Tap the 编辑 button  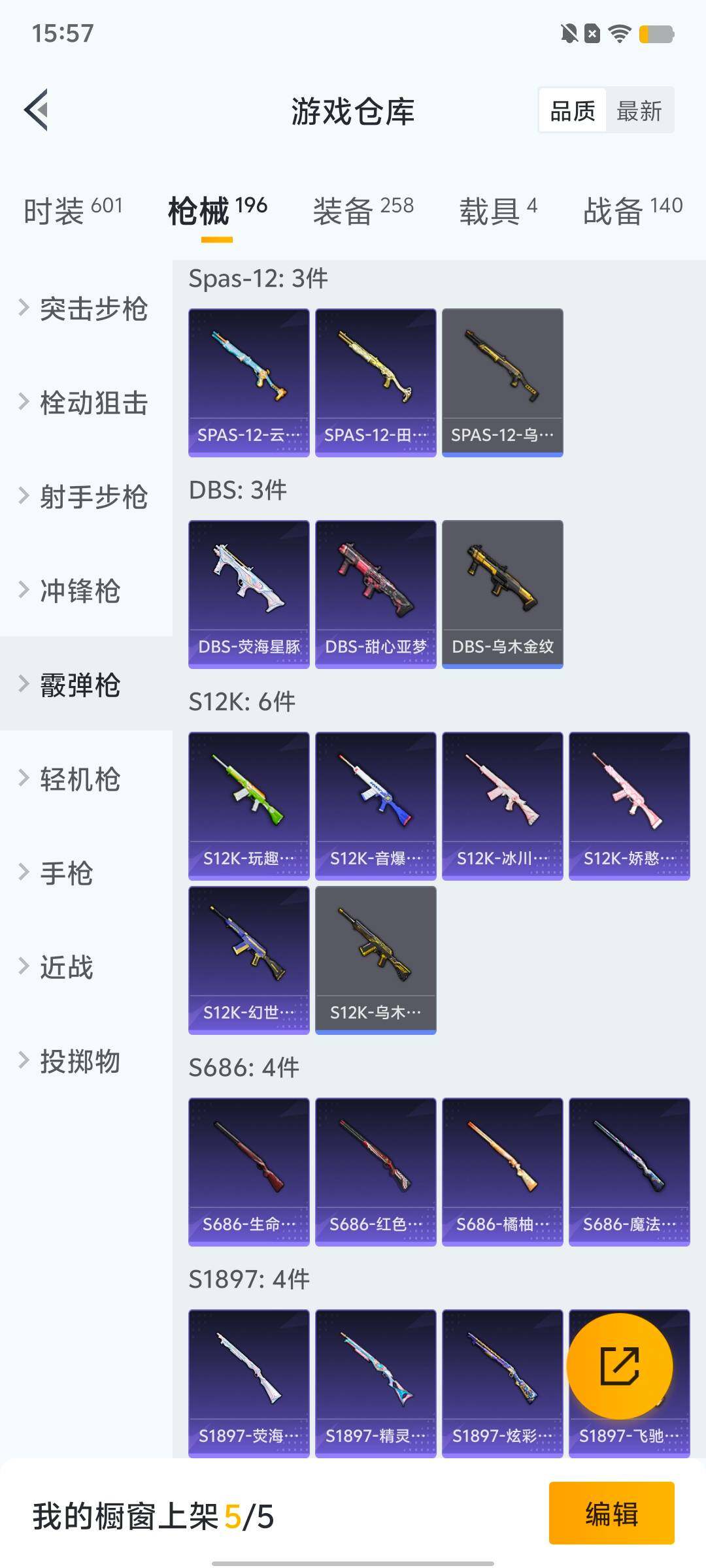(x=611, y=1513)
